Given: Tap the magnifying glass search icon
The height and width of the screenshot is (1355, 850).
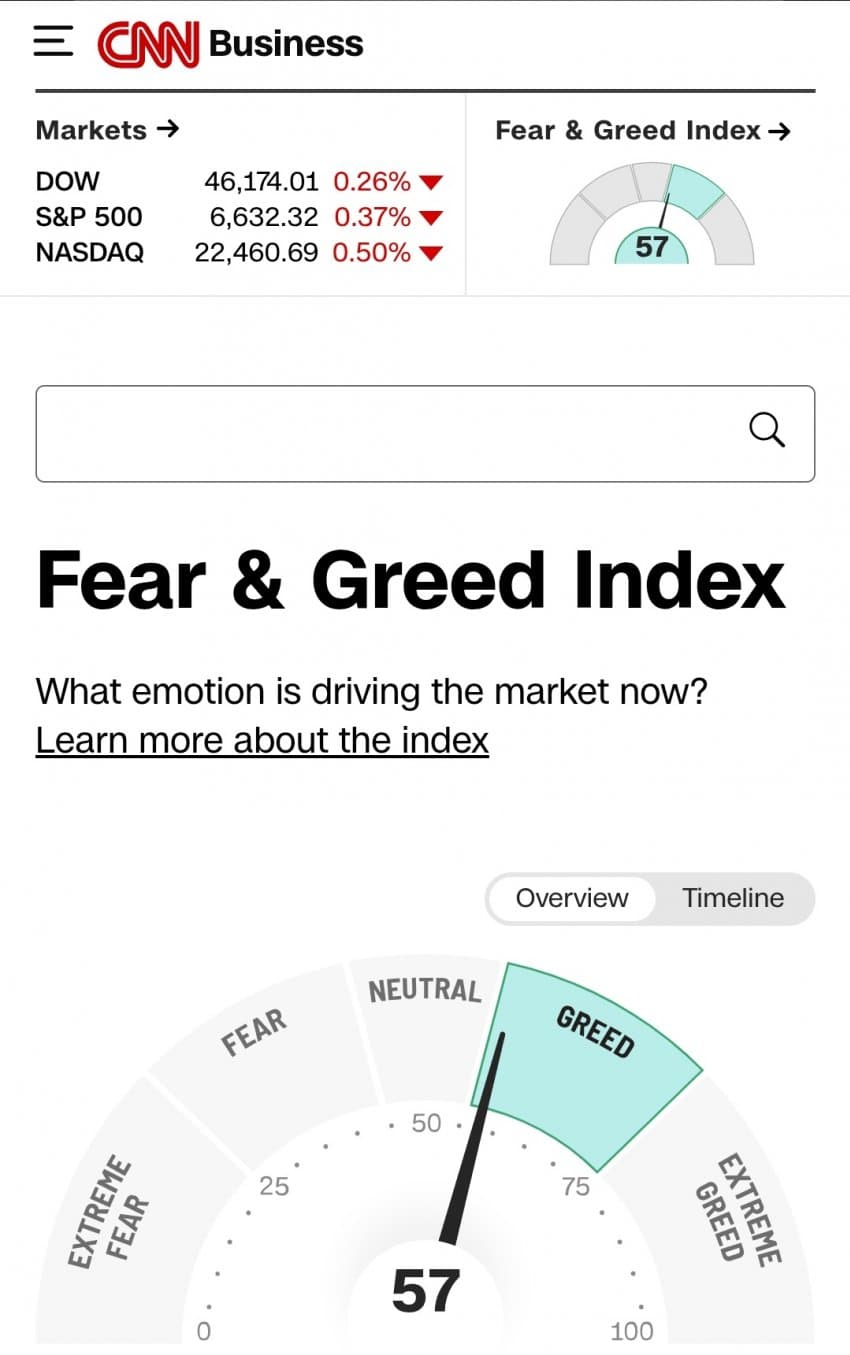Looking at the screenshot, I should click(766, 431).
